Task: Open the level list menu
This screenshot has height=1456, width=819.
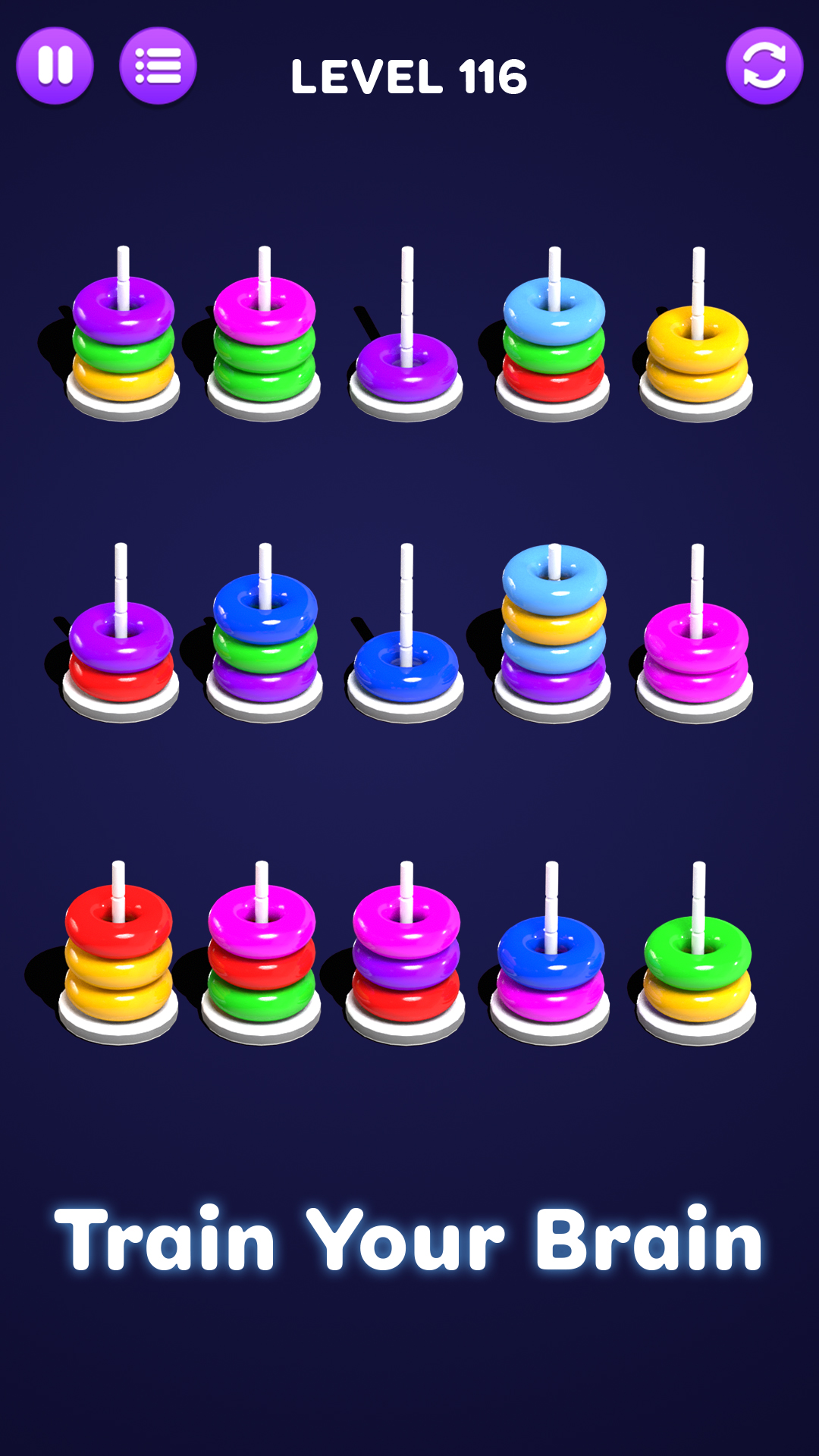Action: (158, 66)
